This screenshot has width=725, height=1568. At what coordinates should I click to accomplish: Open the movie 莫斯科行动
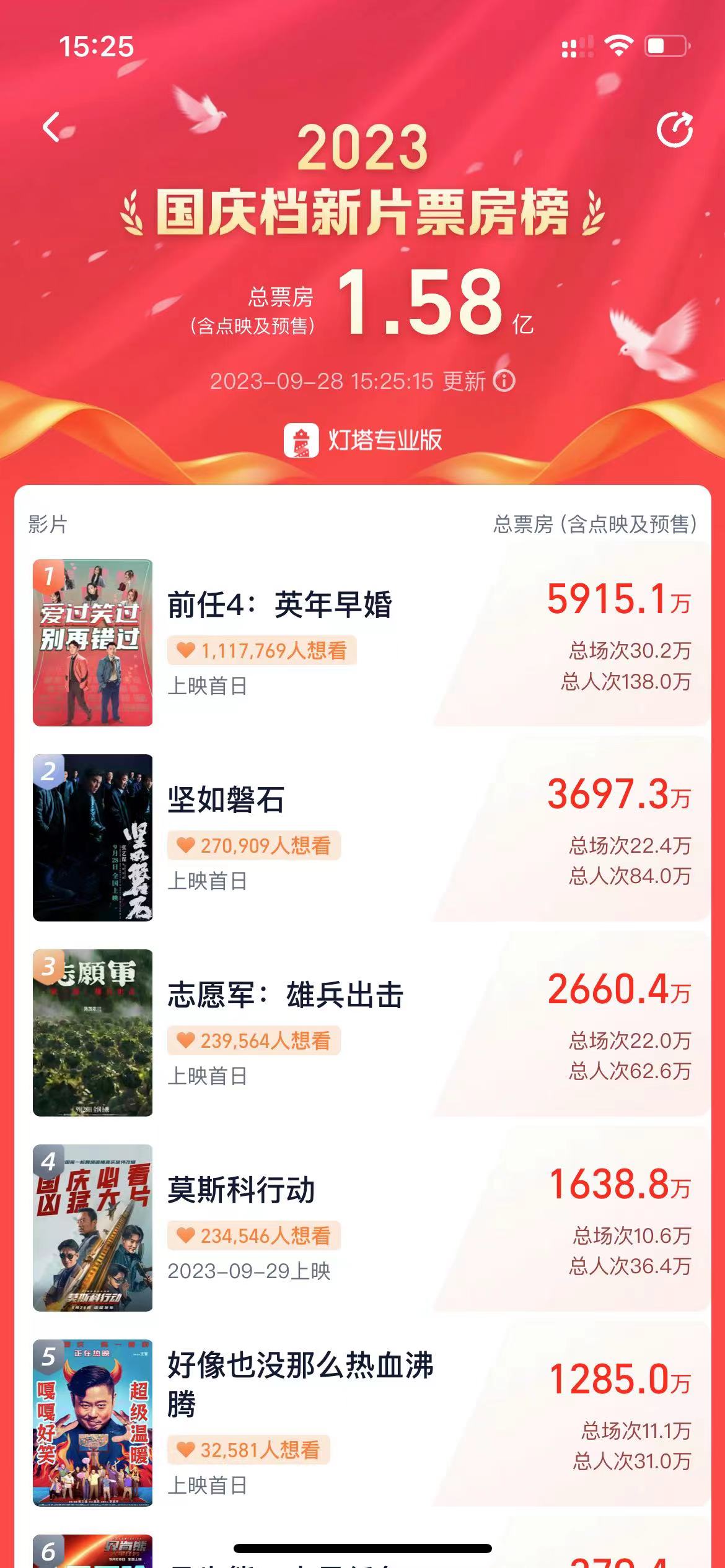[242, 1190]
